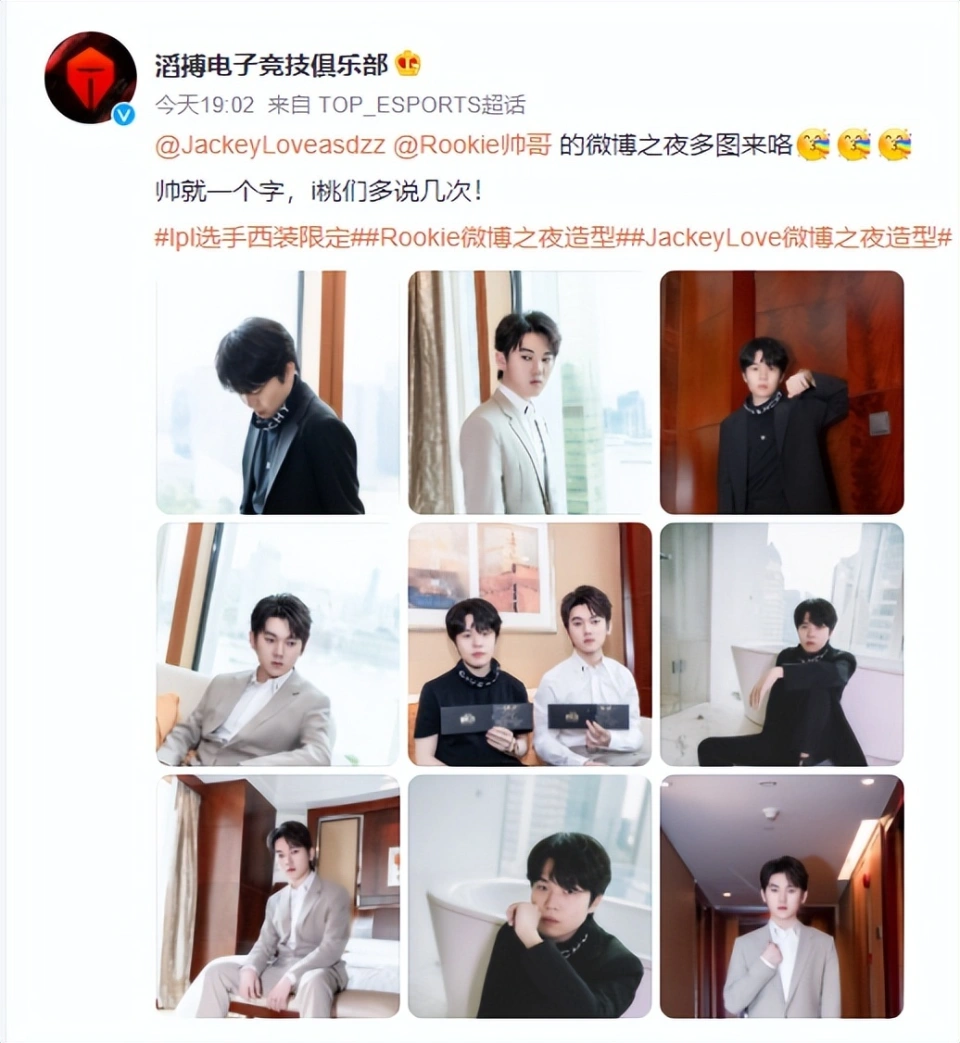The height and width of the screenshot is (1043, 960).
Task: Open photo of man leaning on wooden wall
Action: coord(781,392)
